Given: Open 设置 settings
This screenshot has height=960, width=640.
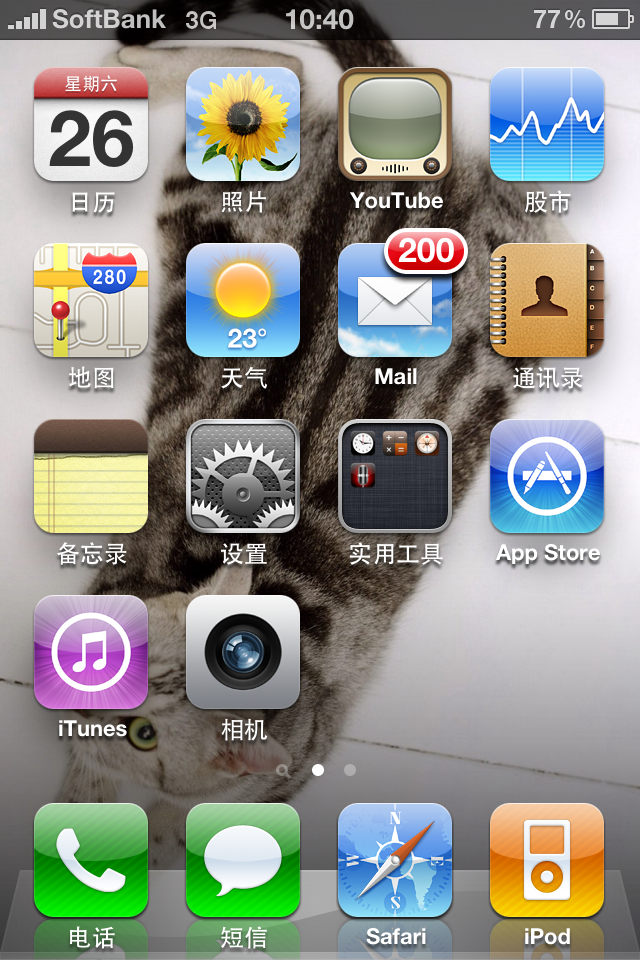Looking at the screenshot, I should [x=243, y=477].
